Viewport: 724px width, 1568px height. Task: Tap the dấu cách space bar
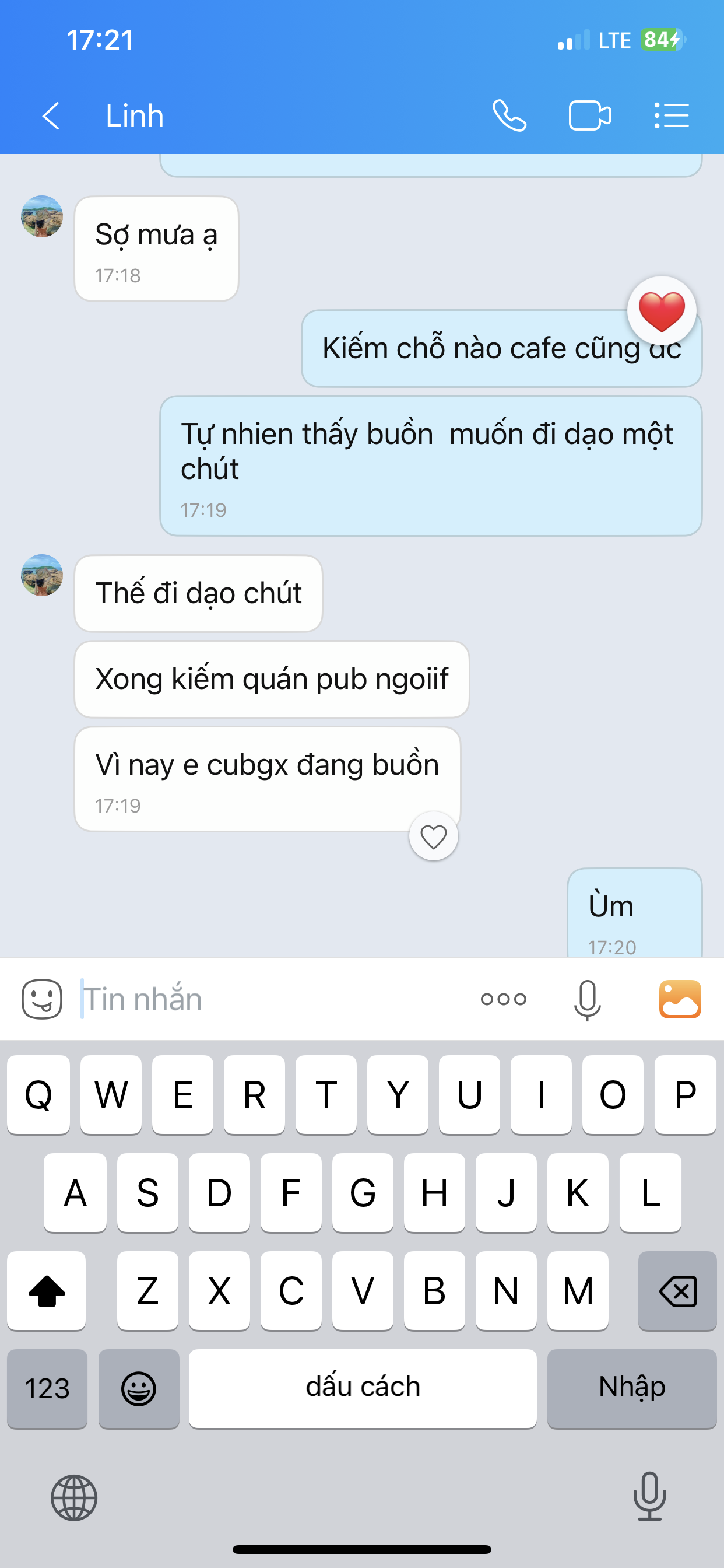point(363,1388)
